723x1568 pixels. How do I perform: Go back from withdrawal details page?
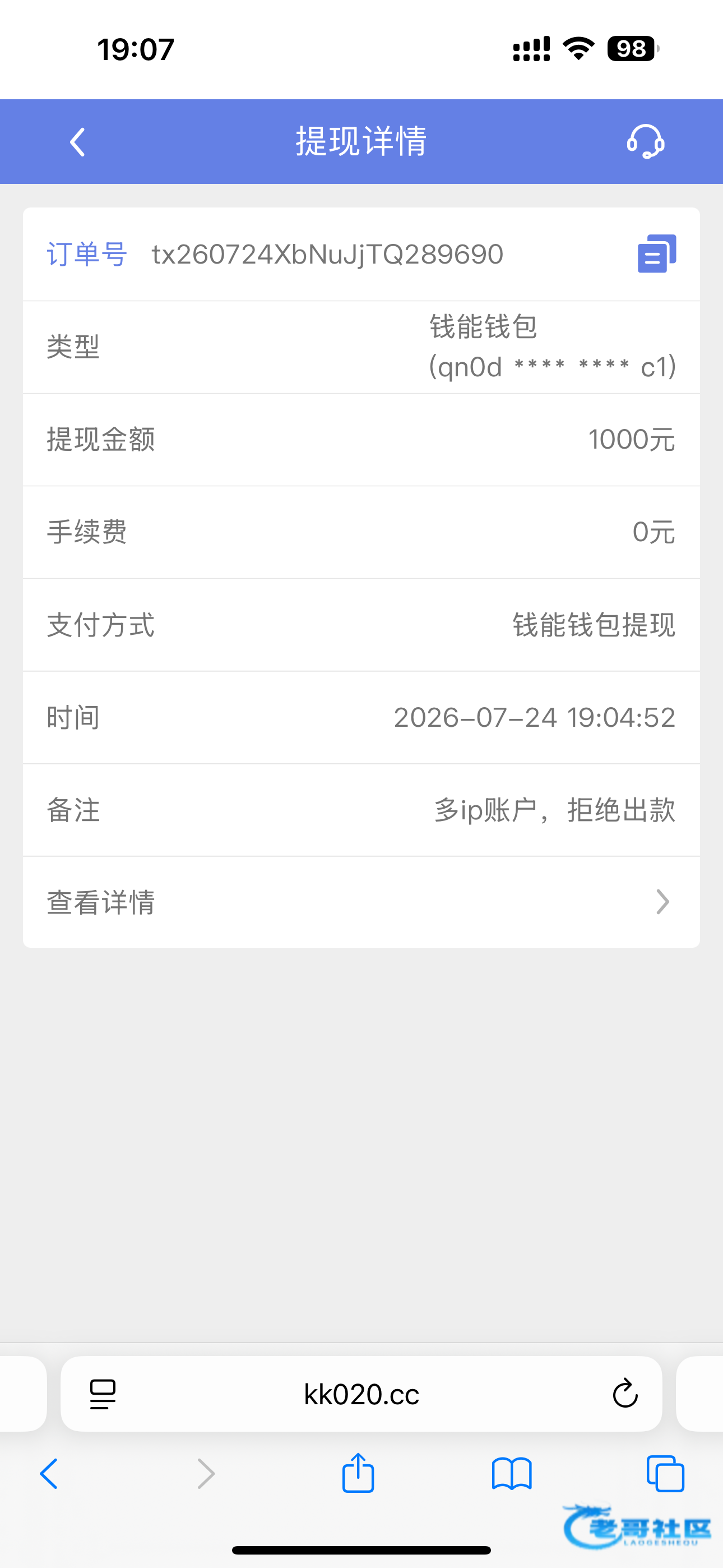(x=77, y=142)
